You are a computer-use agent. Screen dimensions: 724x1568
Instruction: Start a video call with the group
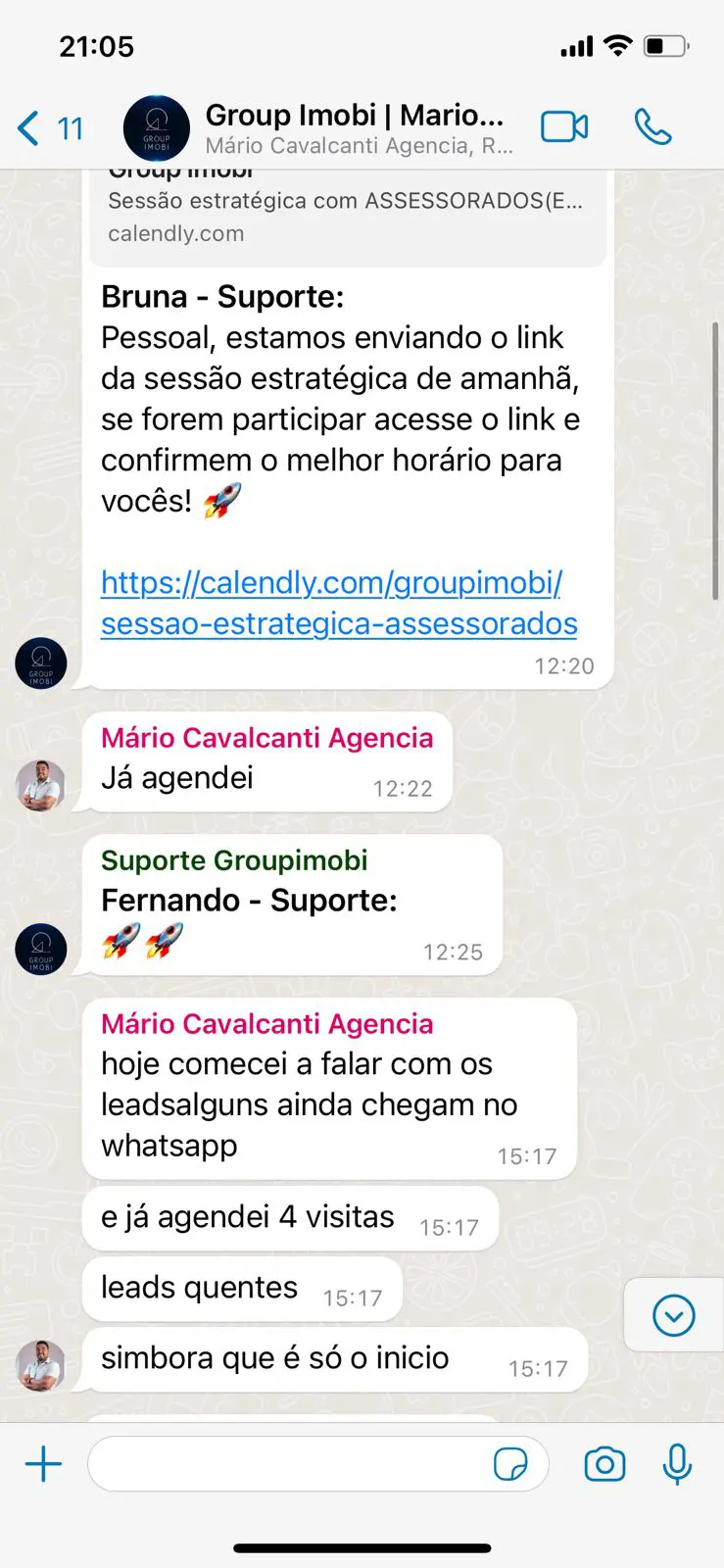coord(564,127)
